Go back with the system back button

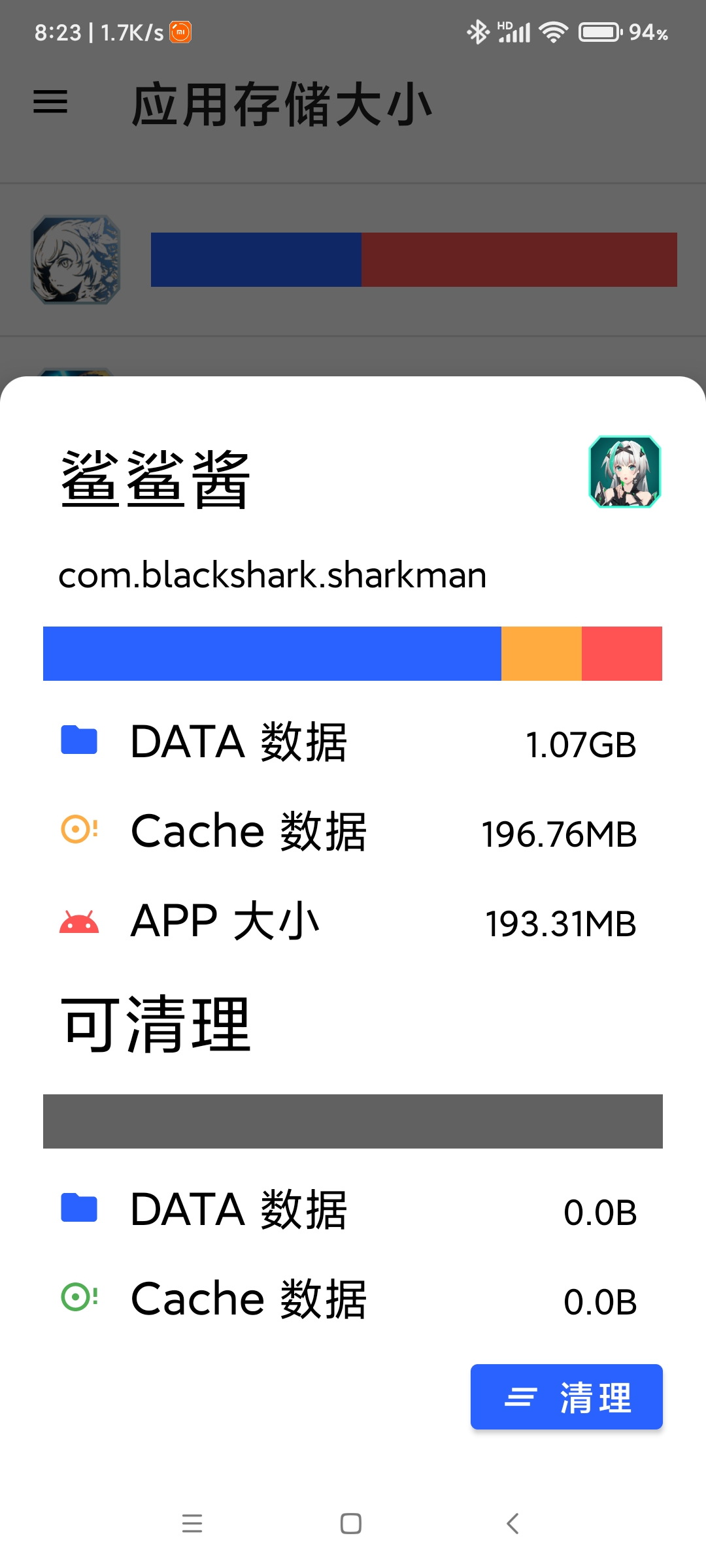[x=513, y=1524]
